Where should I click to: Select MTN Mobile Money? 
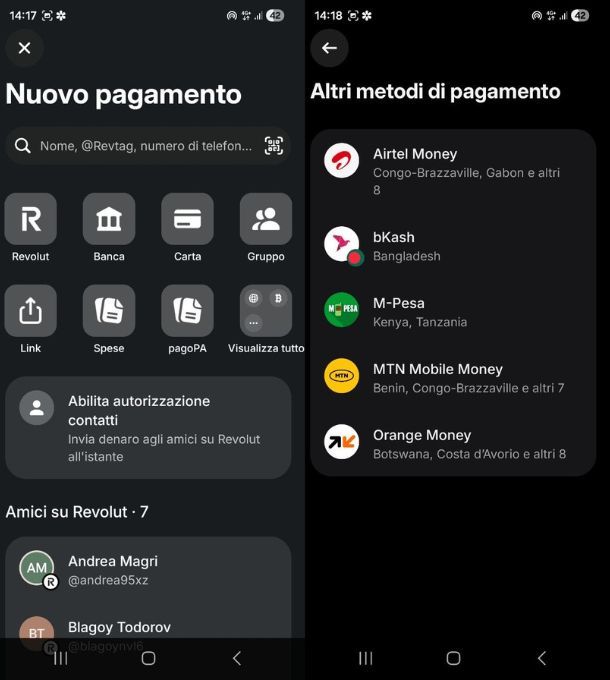453,378
